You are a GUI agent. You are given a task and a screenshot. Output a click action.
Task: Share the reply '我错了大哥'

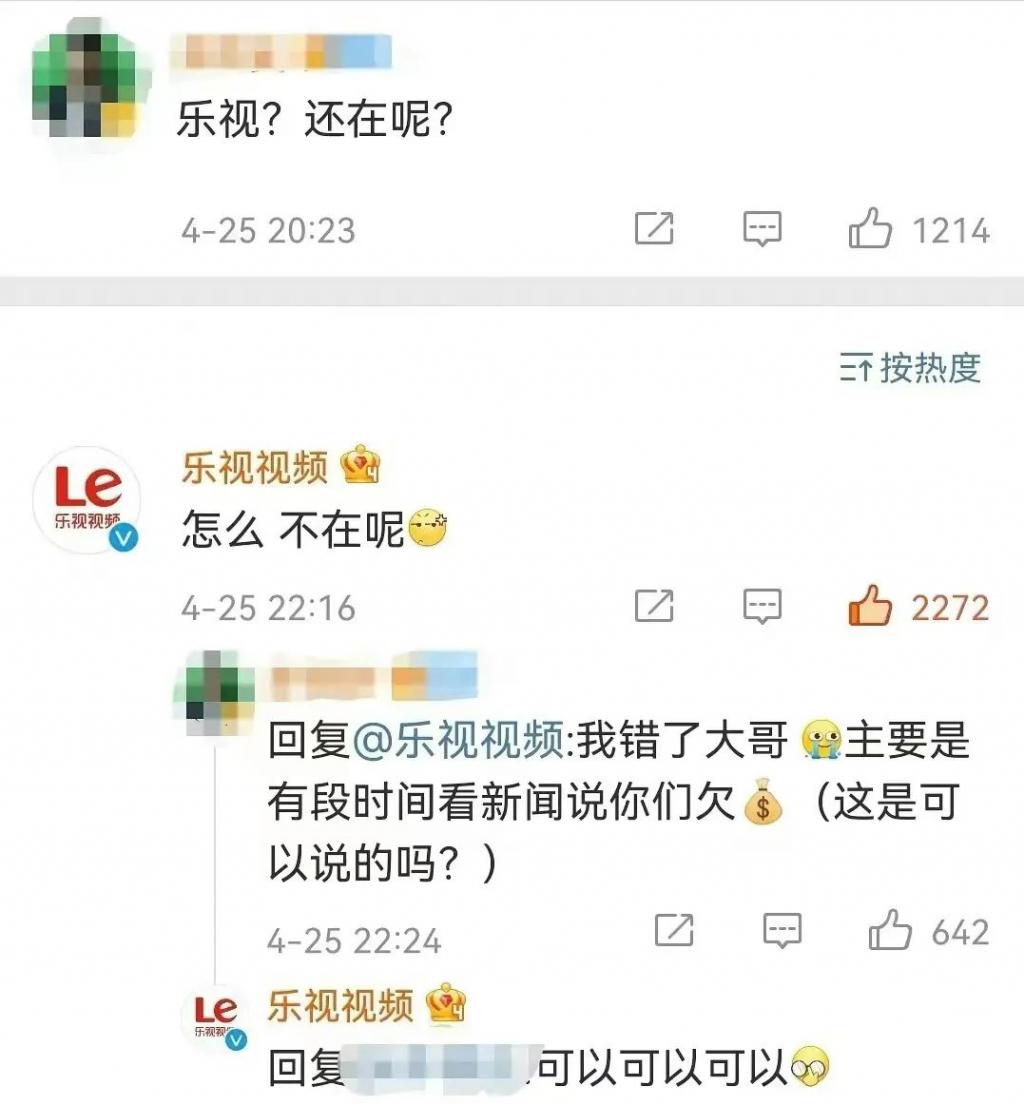pos(674,931)
